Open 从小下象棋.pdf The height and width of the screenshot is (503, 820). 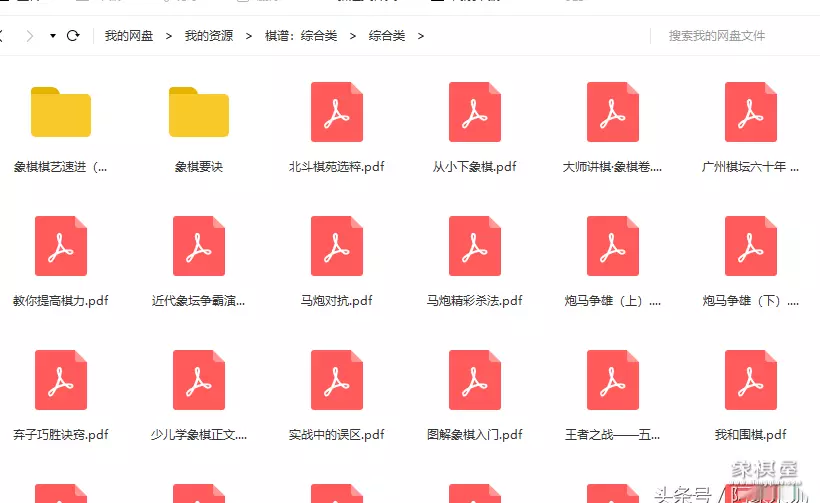pos(475,112)
